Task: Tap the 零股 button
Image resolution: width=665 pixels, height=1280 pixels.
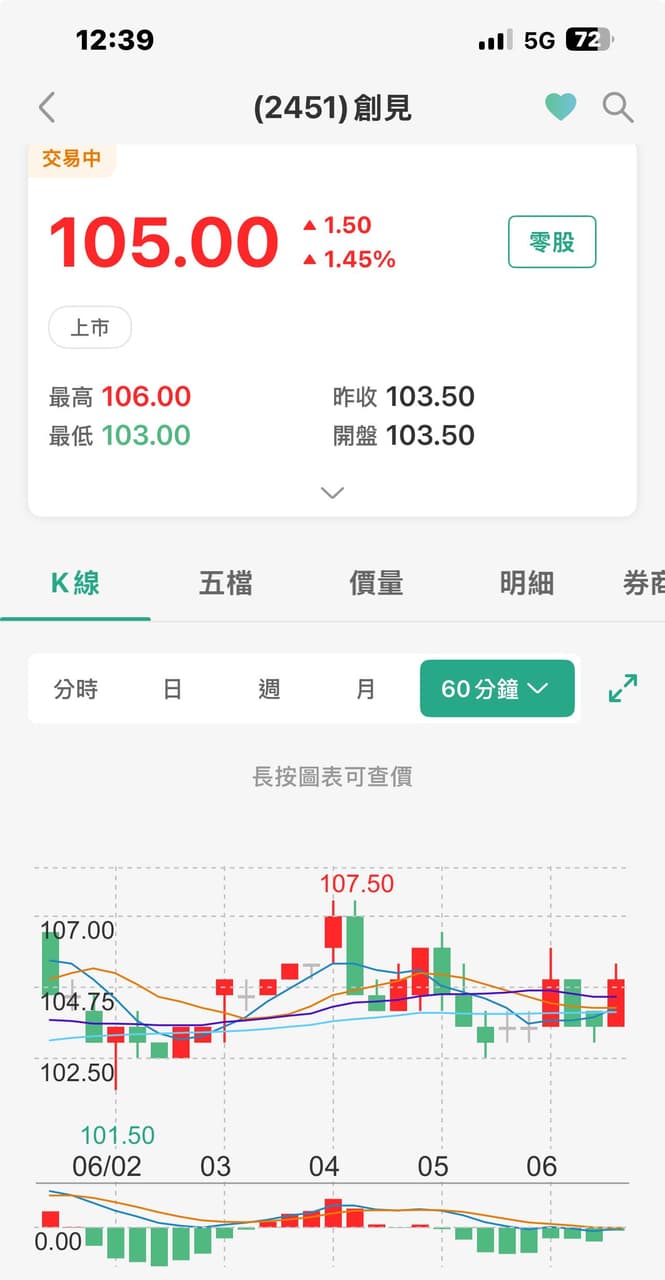Action: (552, 242)
